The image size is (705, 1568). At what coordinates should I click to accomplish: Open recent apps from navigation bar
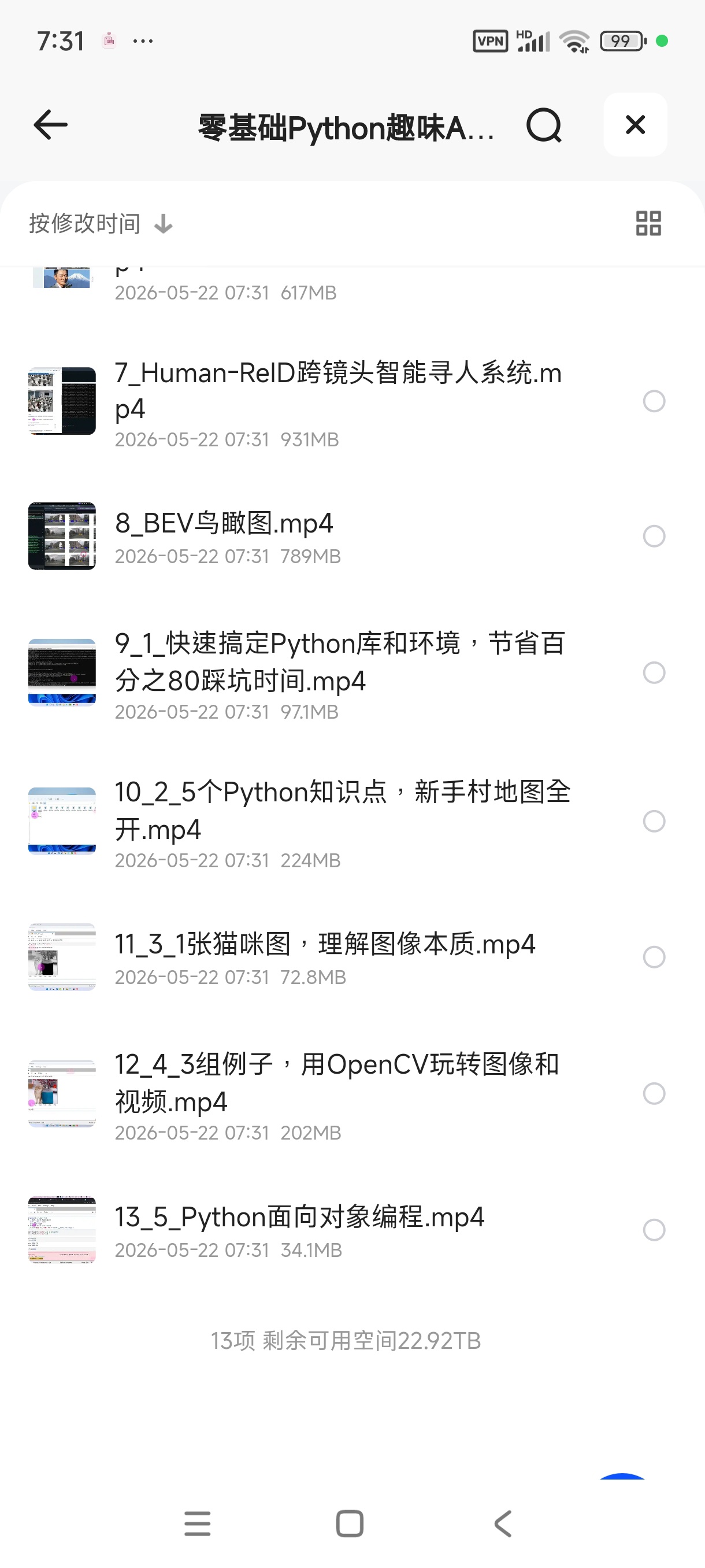pyautogui.click(x=198, y=1523)
